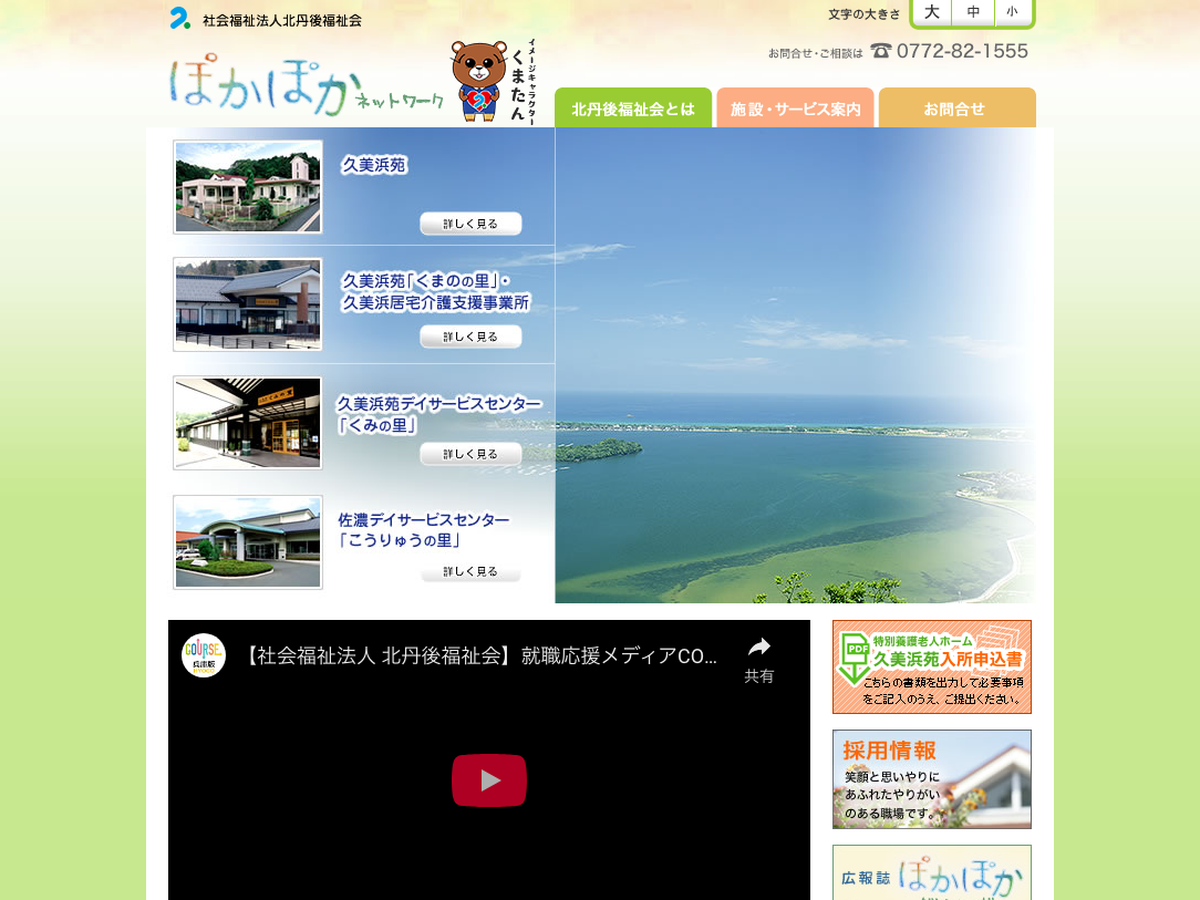Tap 詳しく見る for 久美浜苑

tap(470, 224)
